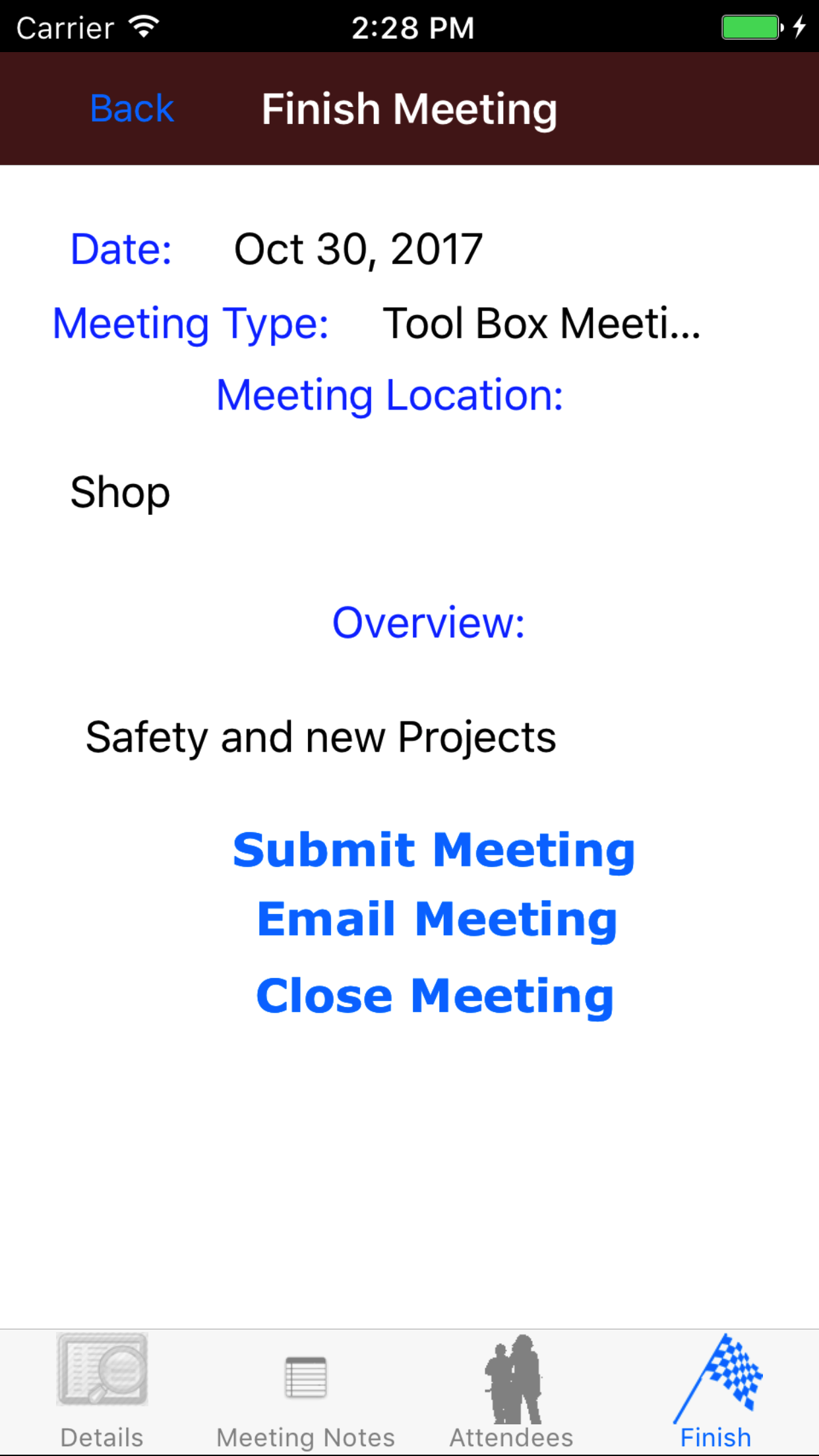The height and width of the screenshot is (1456, 819).
Task: Close the meeting
Action: click(x=435, y=996)
